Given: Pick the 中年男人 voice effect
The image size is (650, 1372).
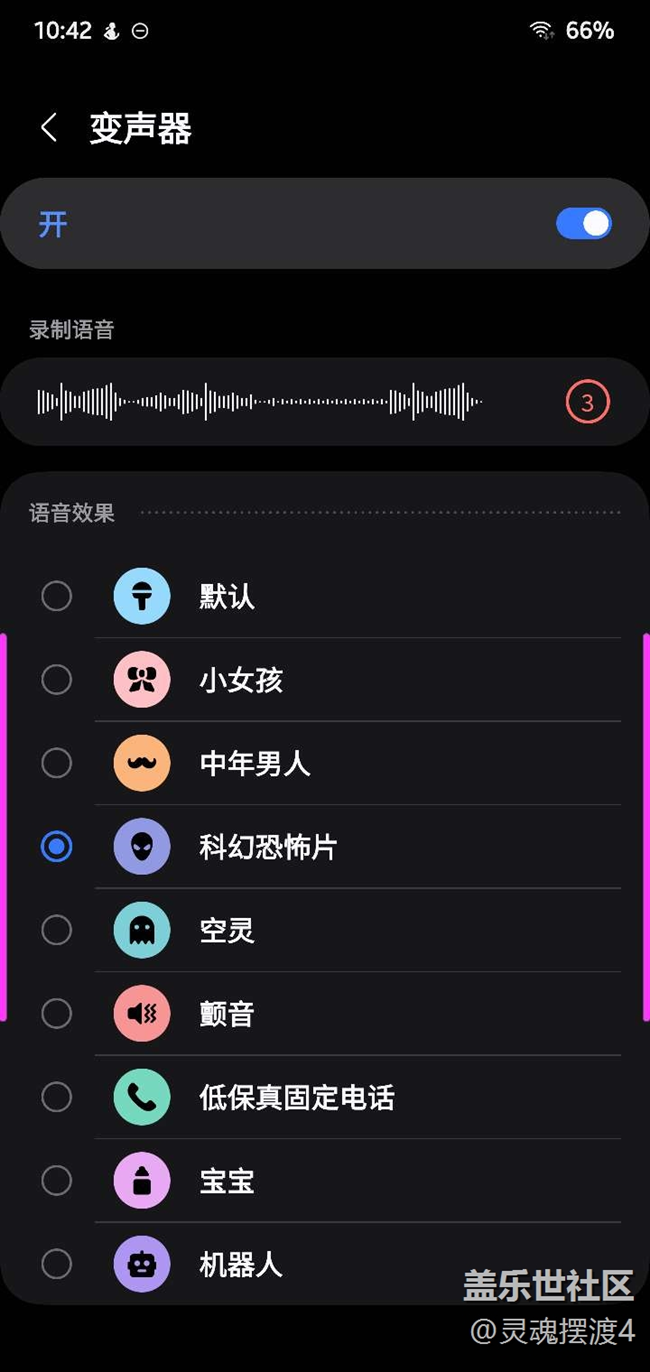Looking at the screenshot, I should tap(325, 763).
